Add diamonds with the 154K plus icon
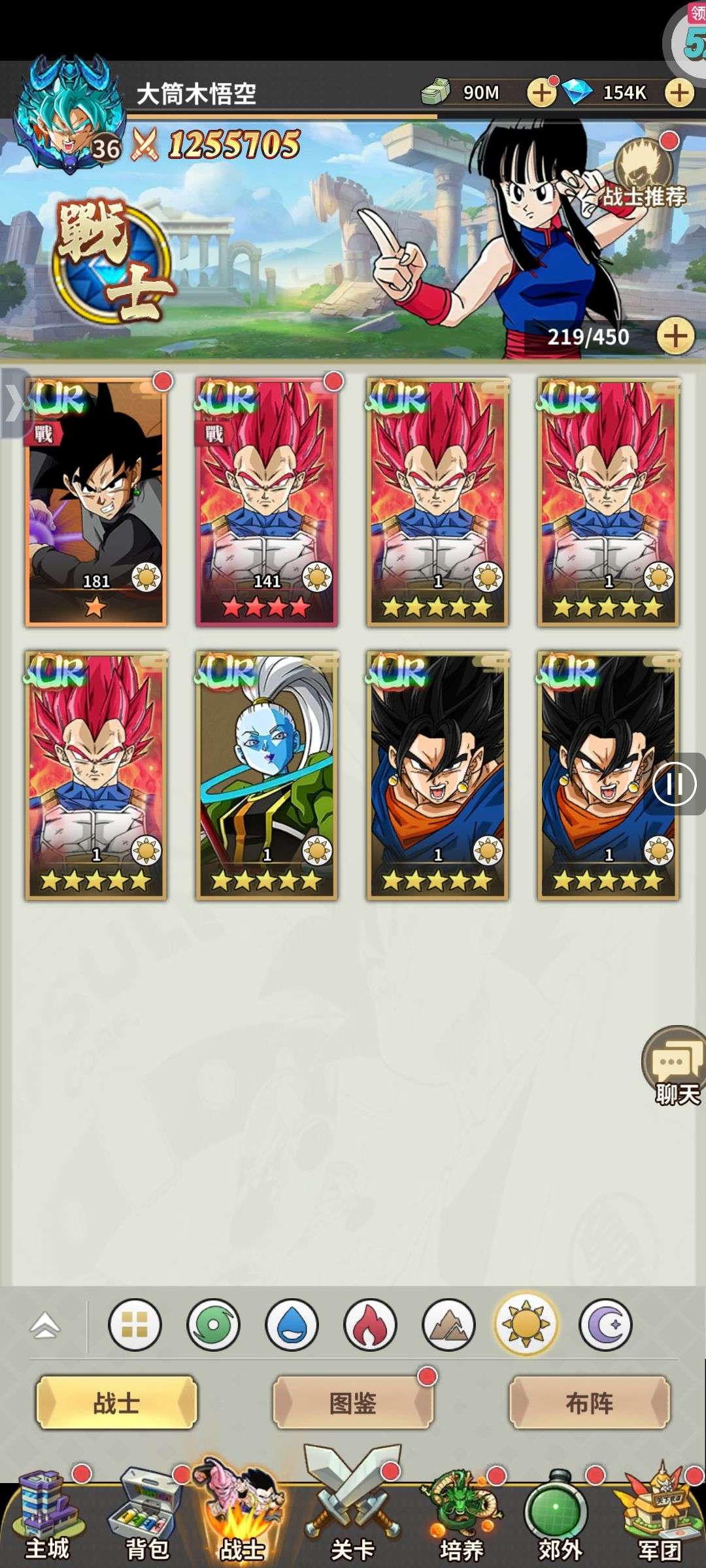 679,93
